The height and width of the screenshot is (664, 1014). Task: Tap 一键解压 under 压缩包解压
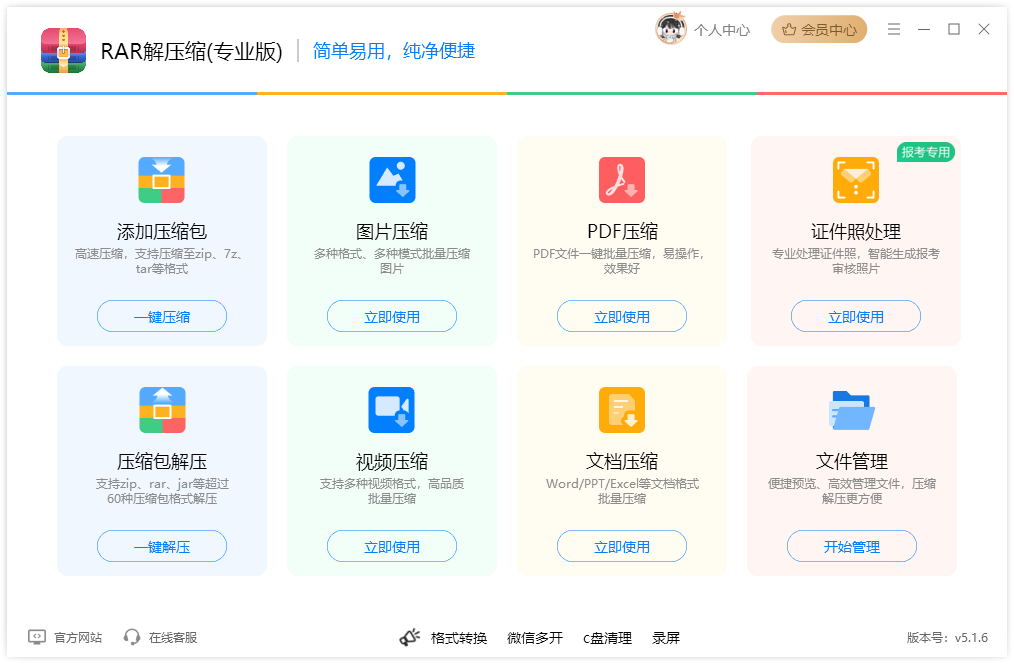(x=162, y=547)
